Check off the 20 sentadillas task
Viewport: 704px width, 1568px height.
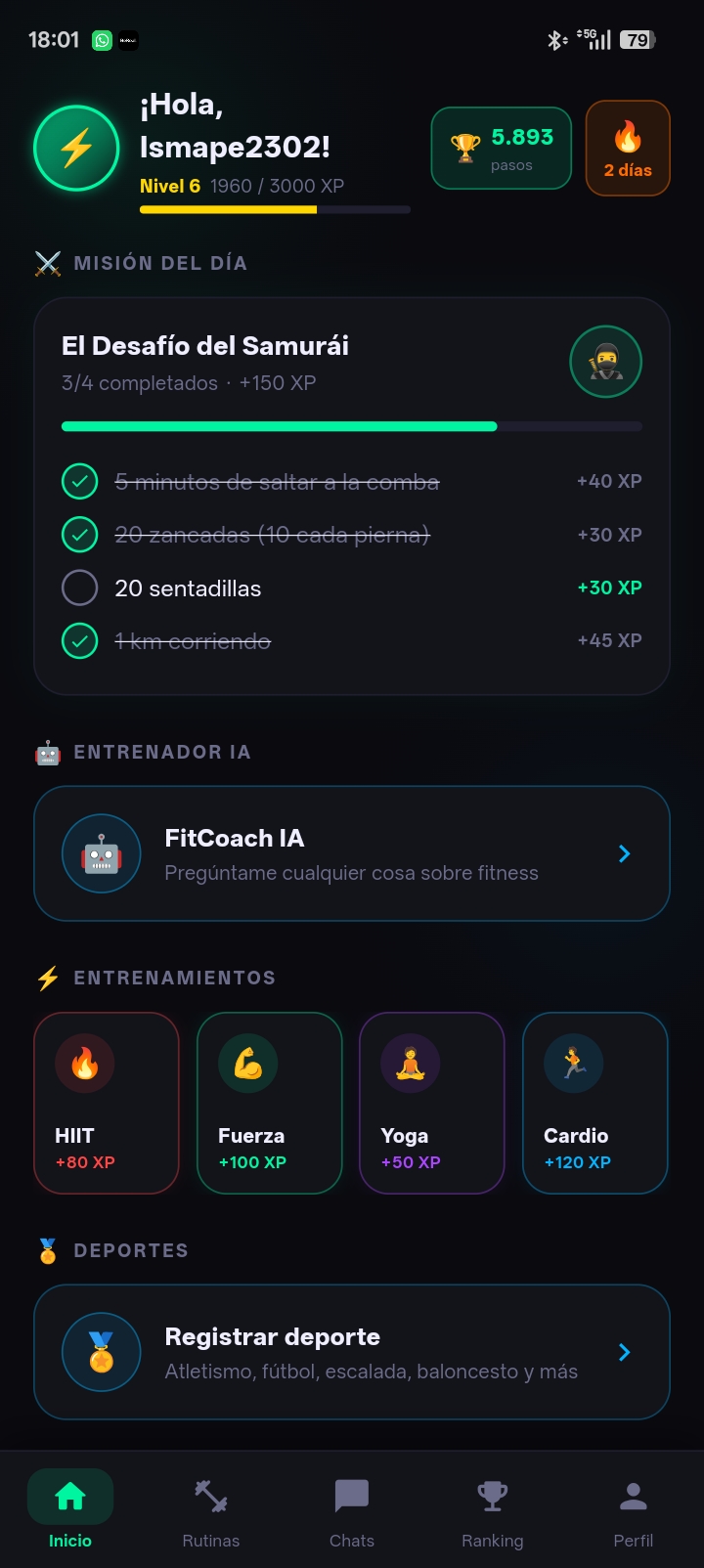[x=80, y=588]
